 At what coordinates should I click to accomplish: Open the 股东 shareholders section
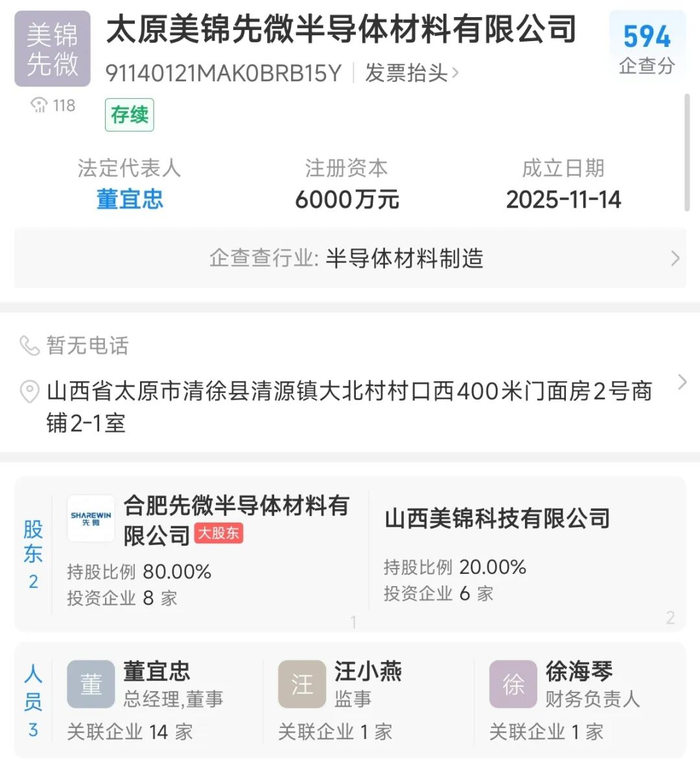(x=33, y=554)
